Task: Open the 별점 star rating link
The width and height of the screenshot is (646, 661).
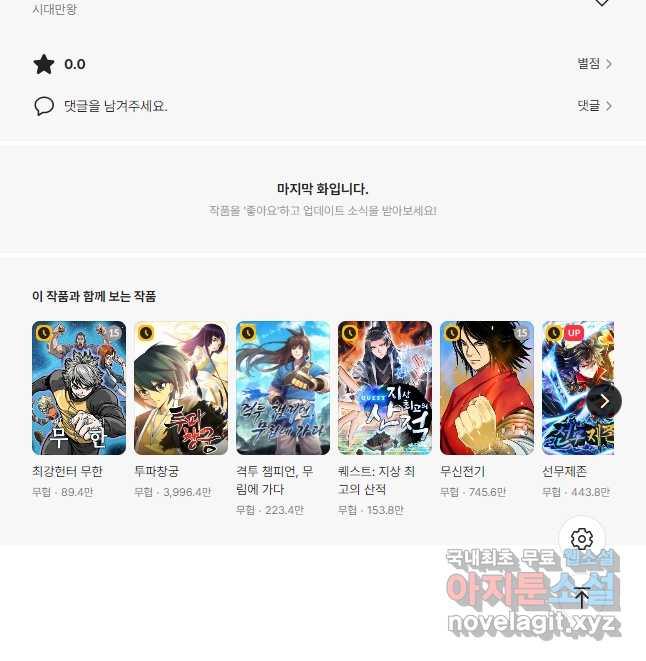Action: 594,64
